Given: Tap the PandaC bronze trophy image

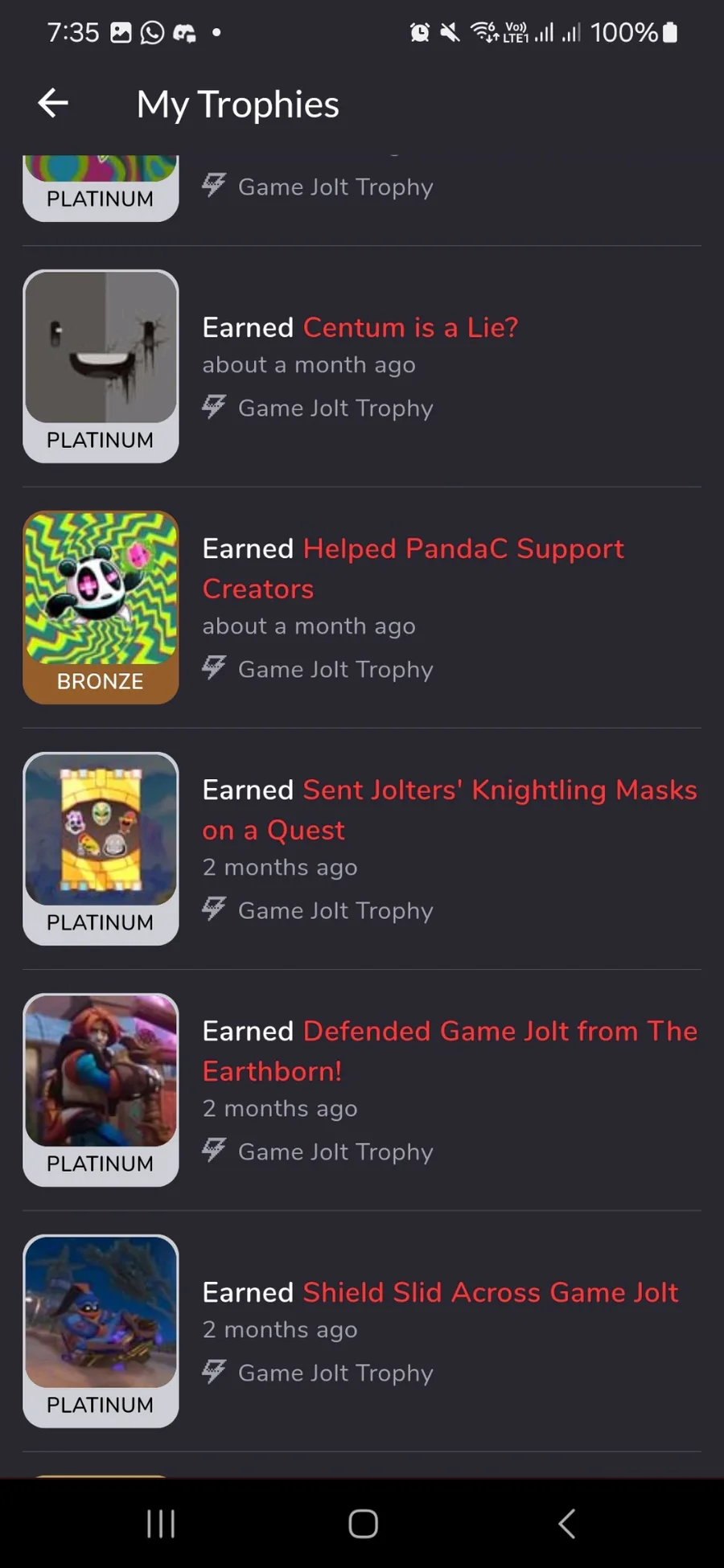Looking at the screenshot, I should pos(101,607).
